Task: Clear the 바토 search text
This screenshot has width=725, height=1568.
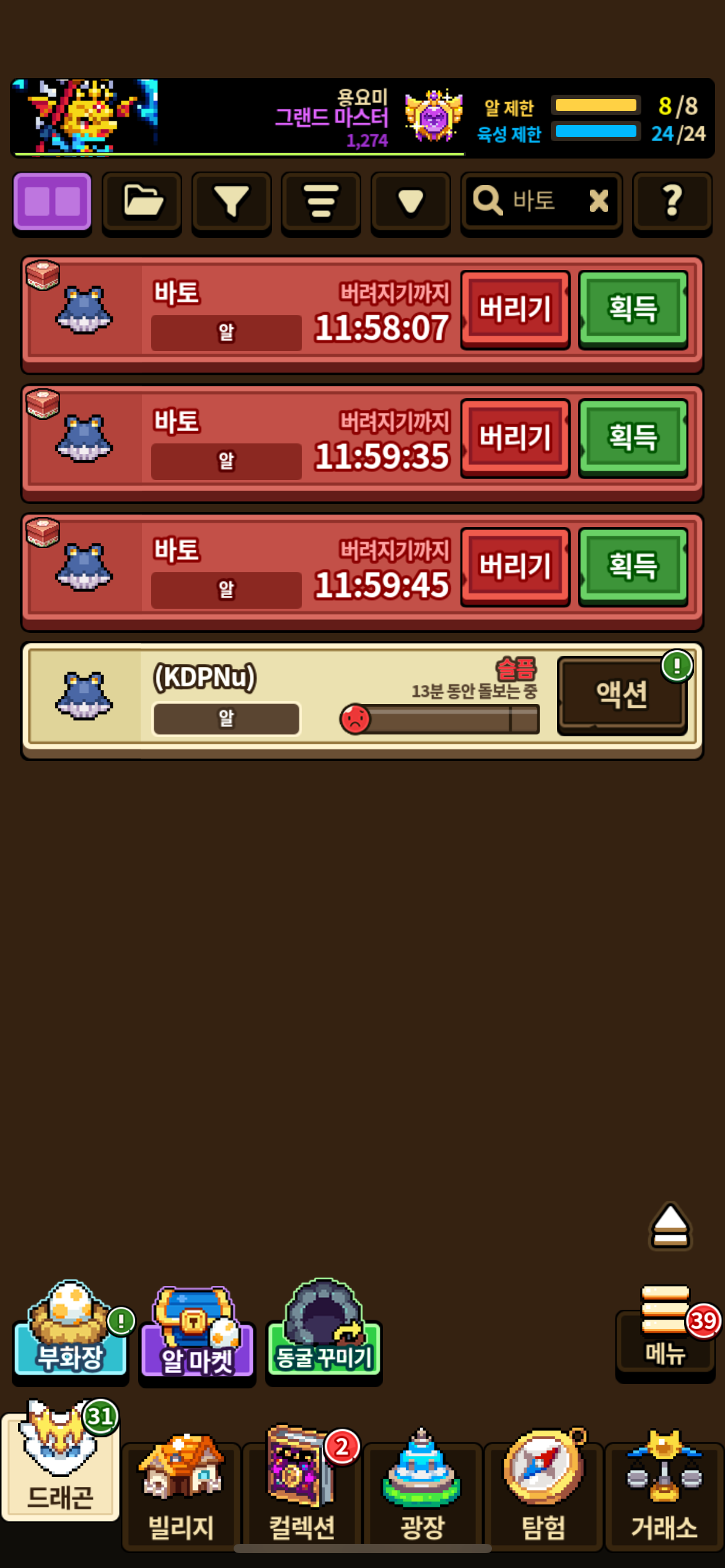Action: (598, 201)
